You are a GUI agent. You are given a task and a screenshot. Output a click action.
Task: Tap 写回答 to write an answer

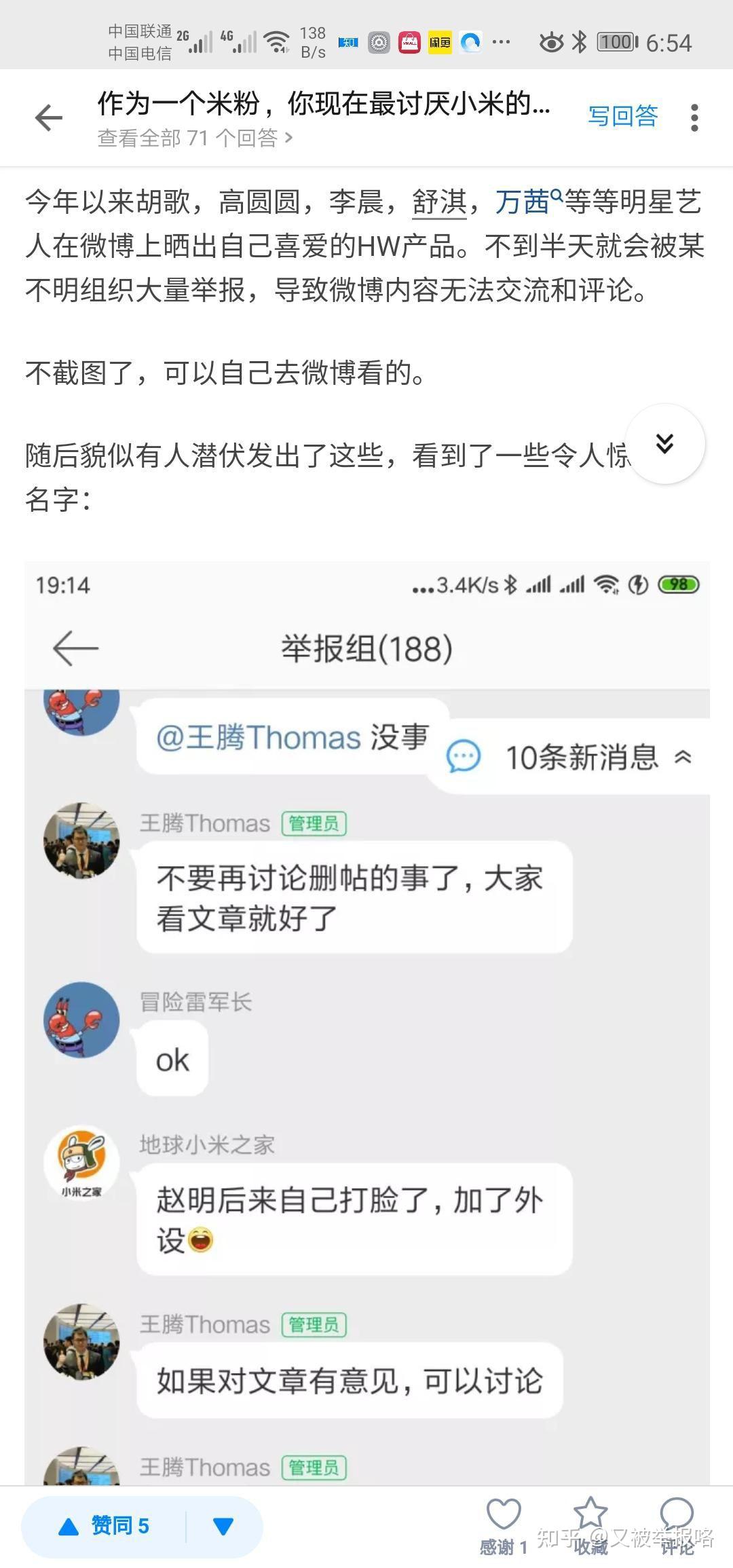tap(622, 116)
